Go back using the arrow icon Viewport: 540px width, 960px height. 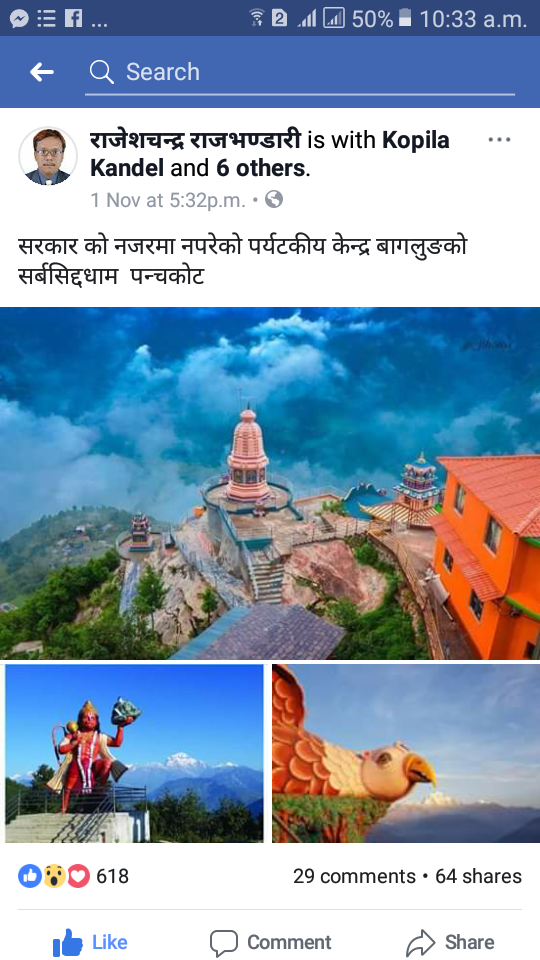42,72
